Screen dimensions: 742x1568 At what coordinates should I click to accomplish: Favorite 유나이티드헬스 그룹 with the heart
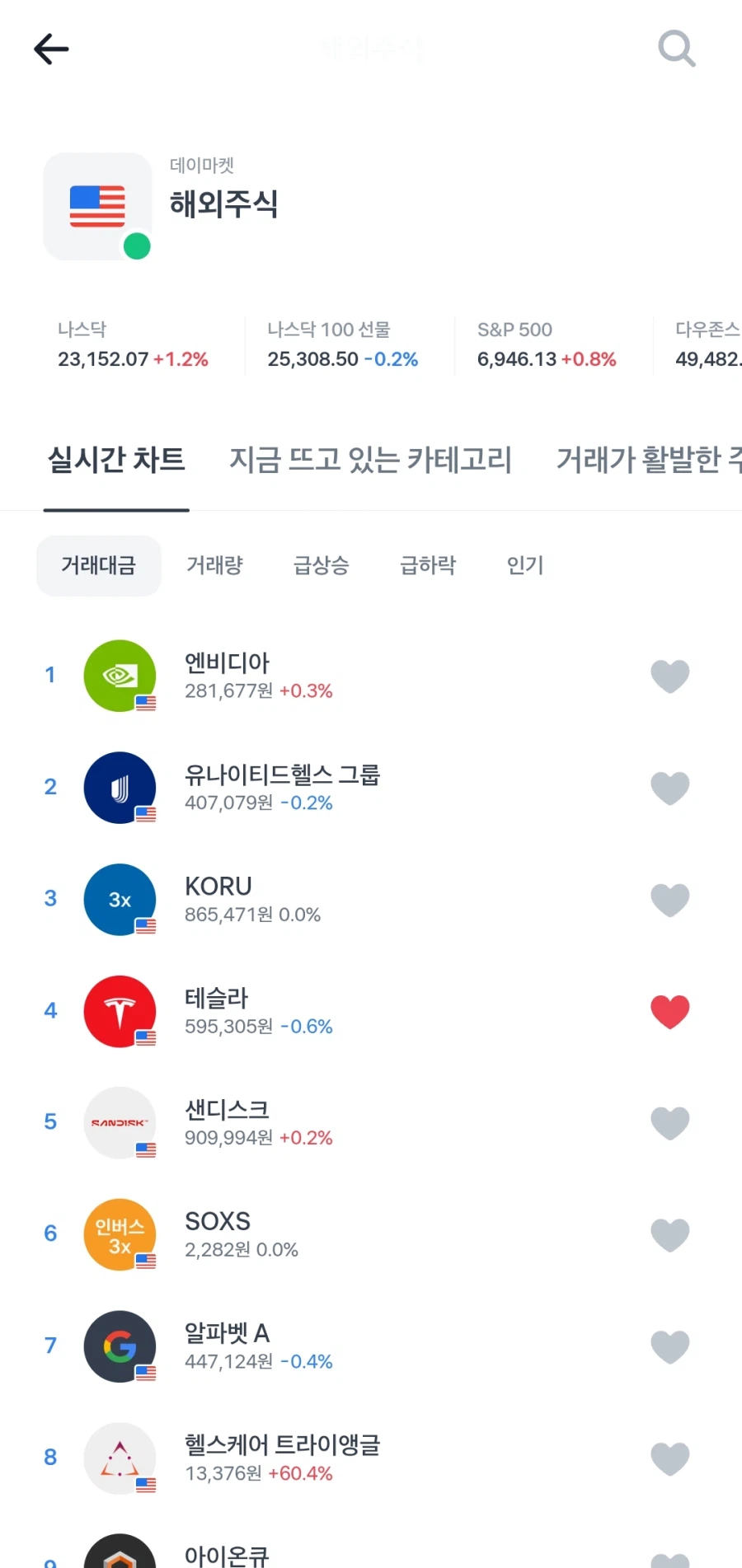coord(669,788)
